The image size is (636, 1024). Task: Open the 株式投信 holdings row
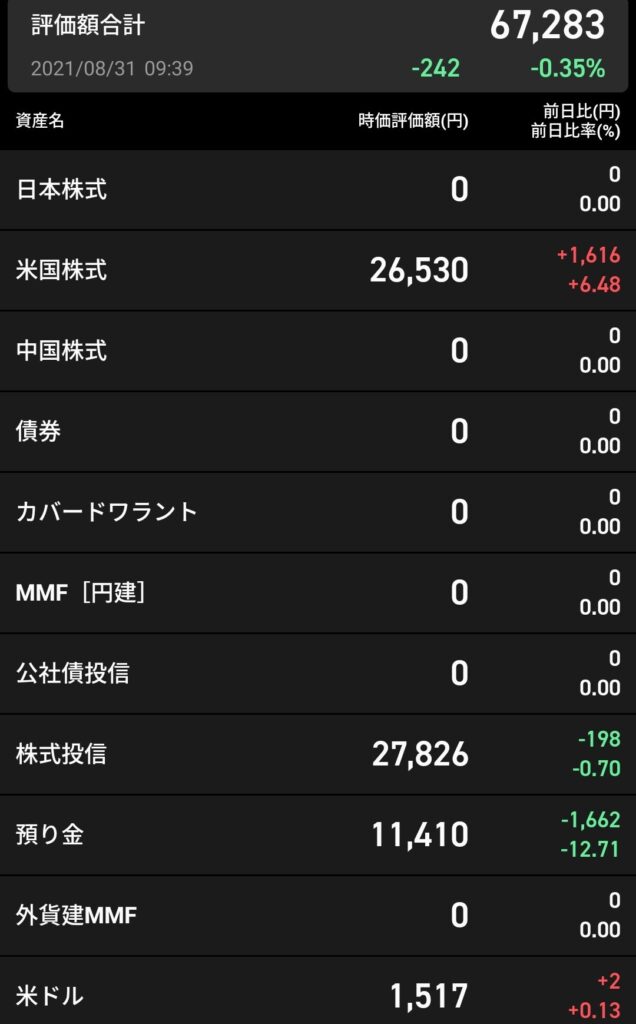coord(318,754)
